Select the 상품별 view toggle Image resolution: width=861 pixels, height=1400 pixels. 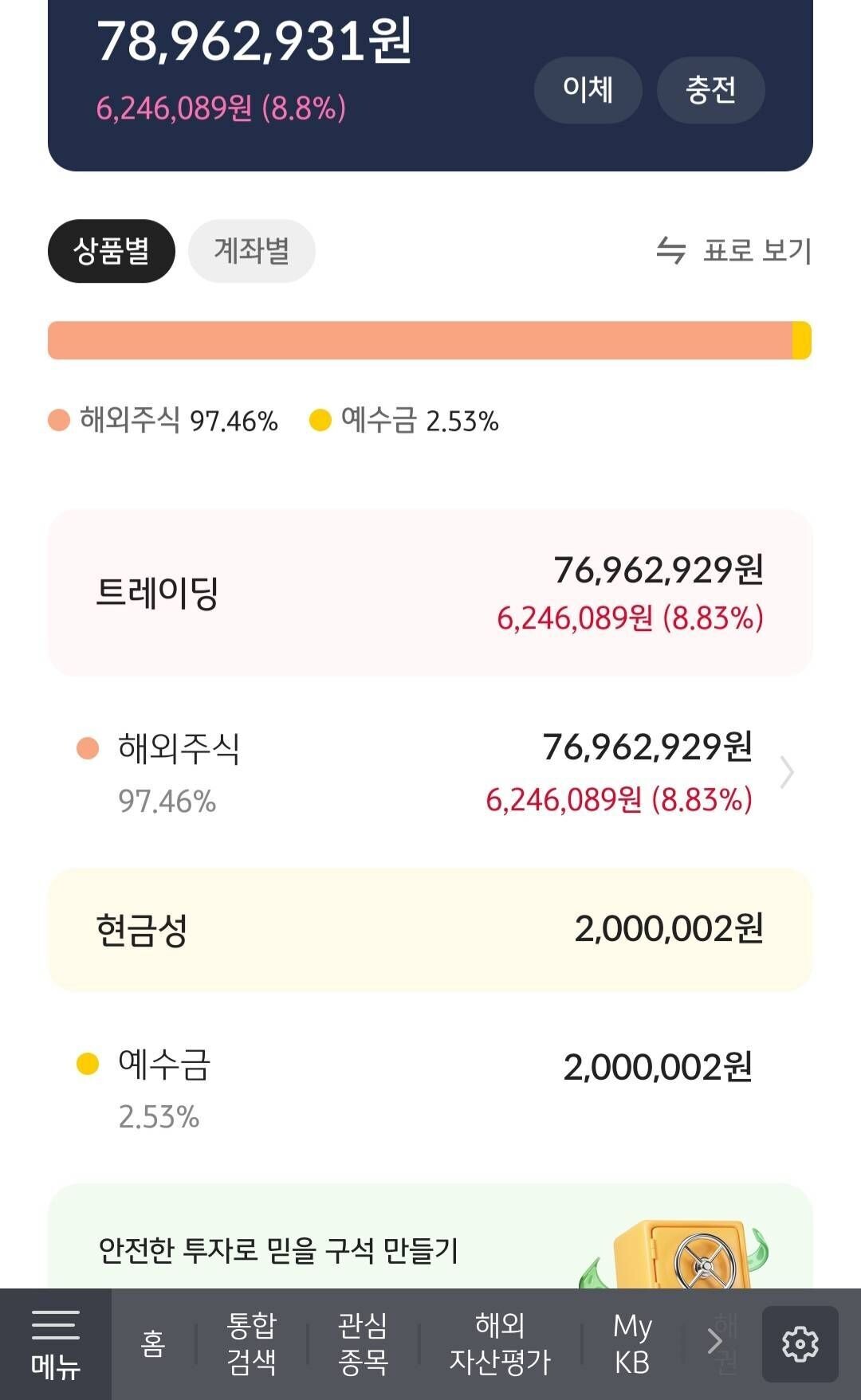pos(112,250)
